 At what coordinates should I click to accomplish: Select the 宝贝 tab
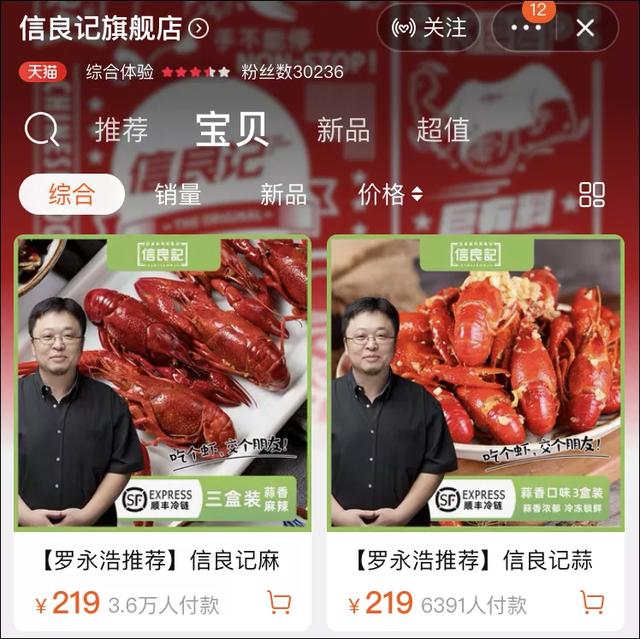click(x=232, y=130)
